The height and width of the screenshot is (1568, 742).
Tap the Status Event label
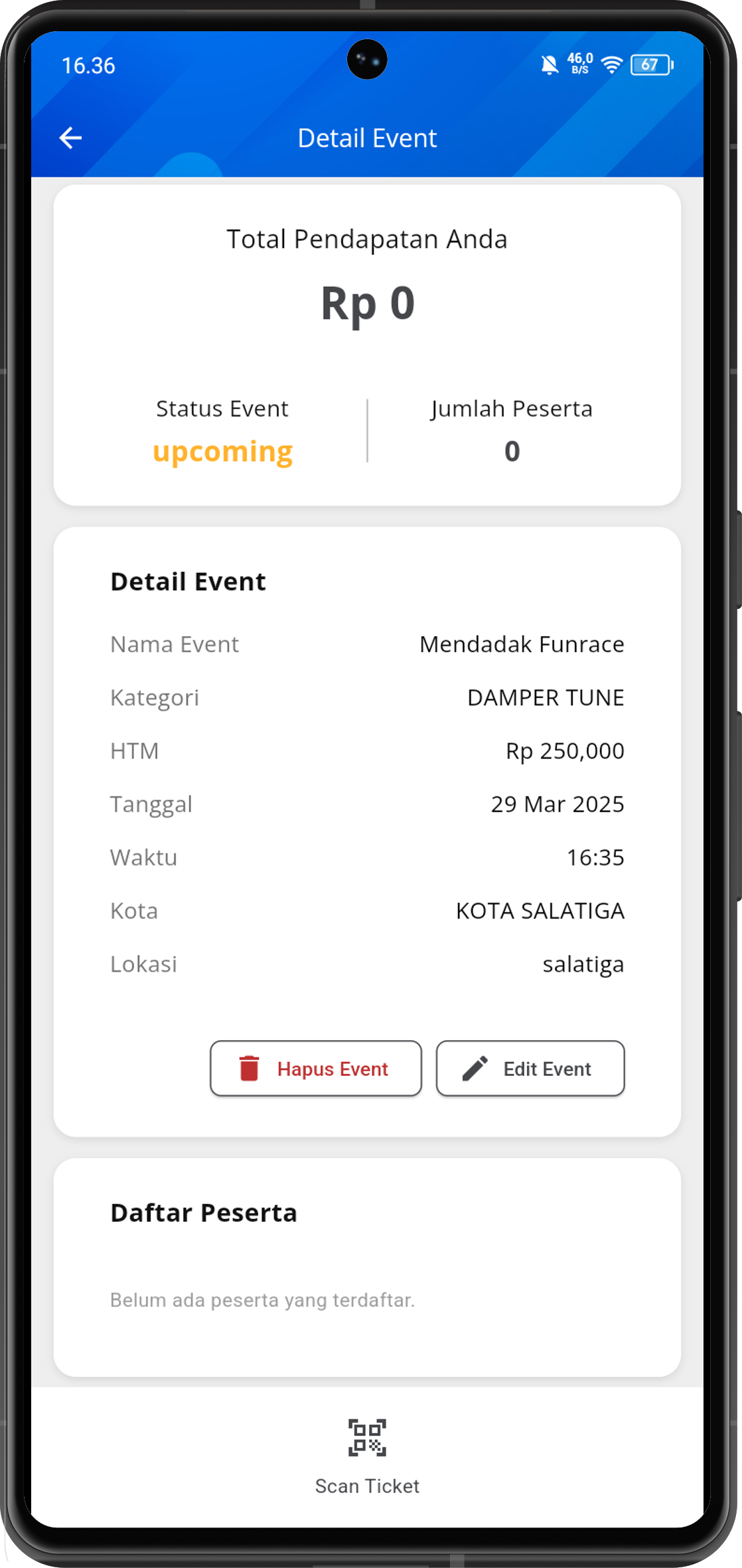tap(222, 408)
